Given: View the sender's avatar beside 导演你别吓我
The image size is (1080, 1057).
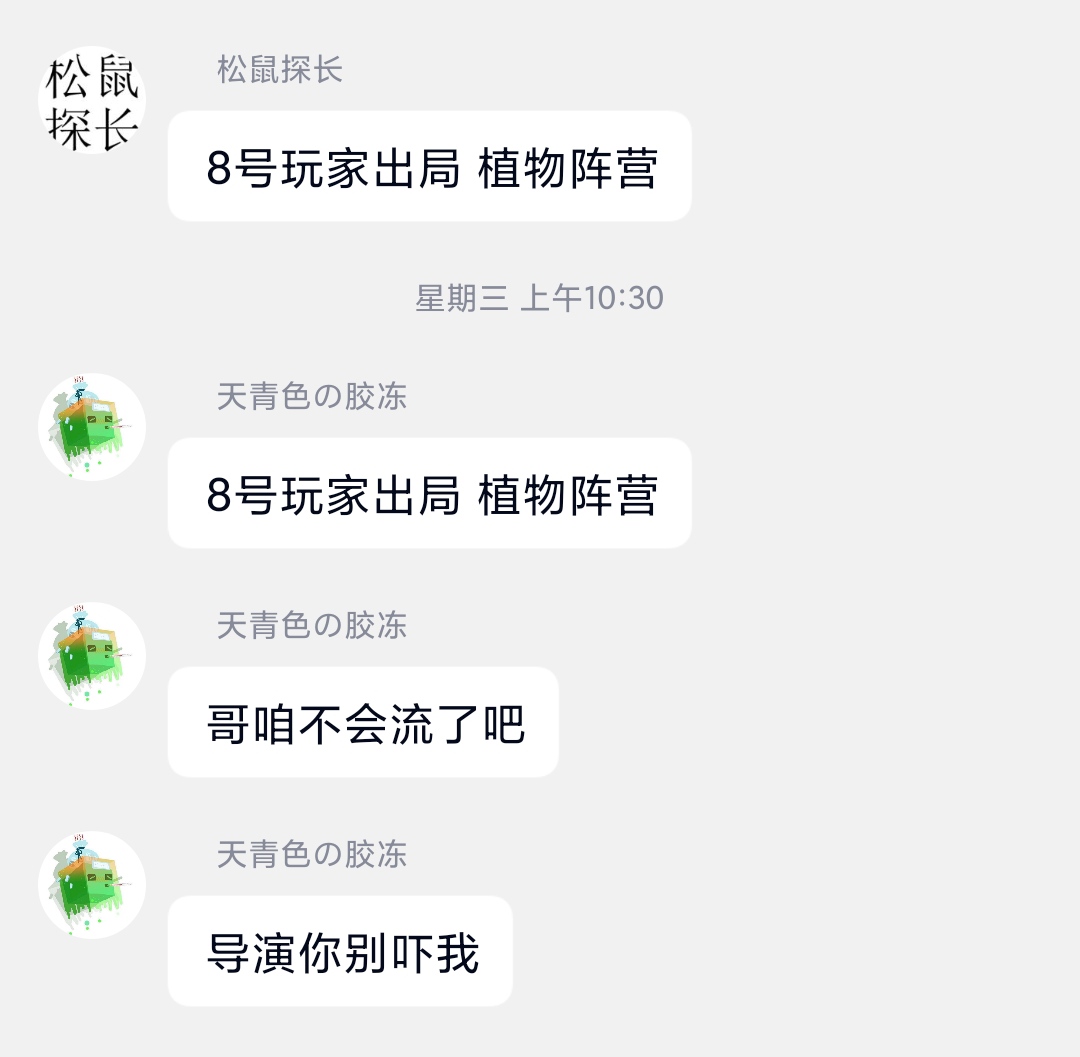Looking at the screenshot, I should pyautogui.click(x=92, y=885).
